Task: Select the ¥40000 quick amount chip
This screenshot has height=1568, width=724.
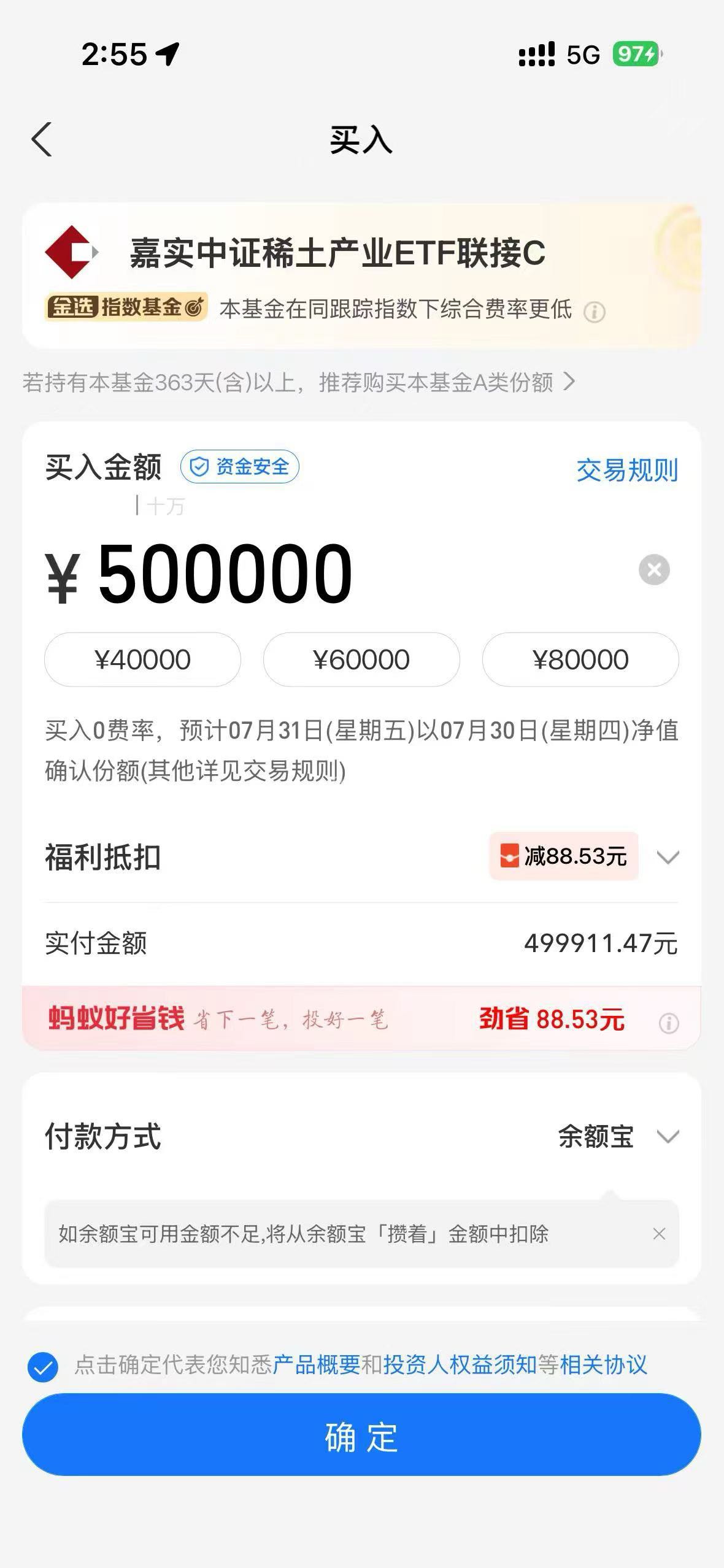Action: (x=142, y=659)
